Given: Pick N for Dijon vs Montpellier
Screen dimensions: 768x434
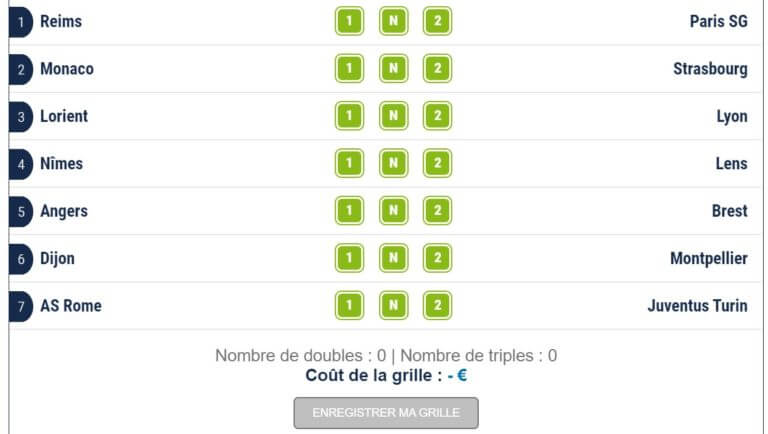Looking at the screenshot, I should pos(393,259).
